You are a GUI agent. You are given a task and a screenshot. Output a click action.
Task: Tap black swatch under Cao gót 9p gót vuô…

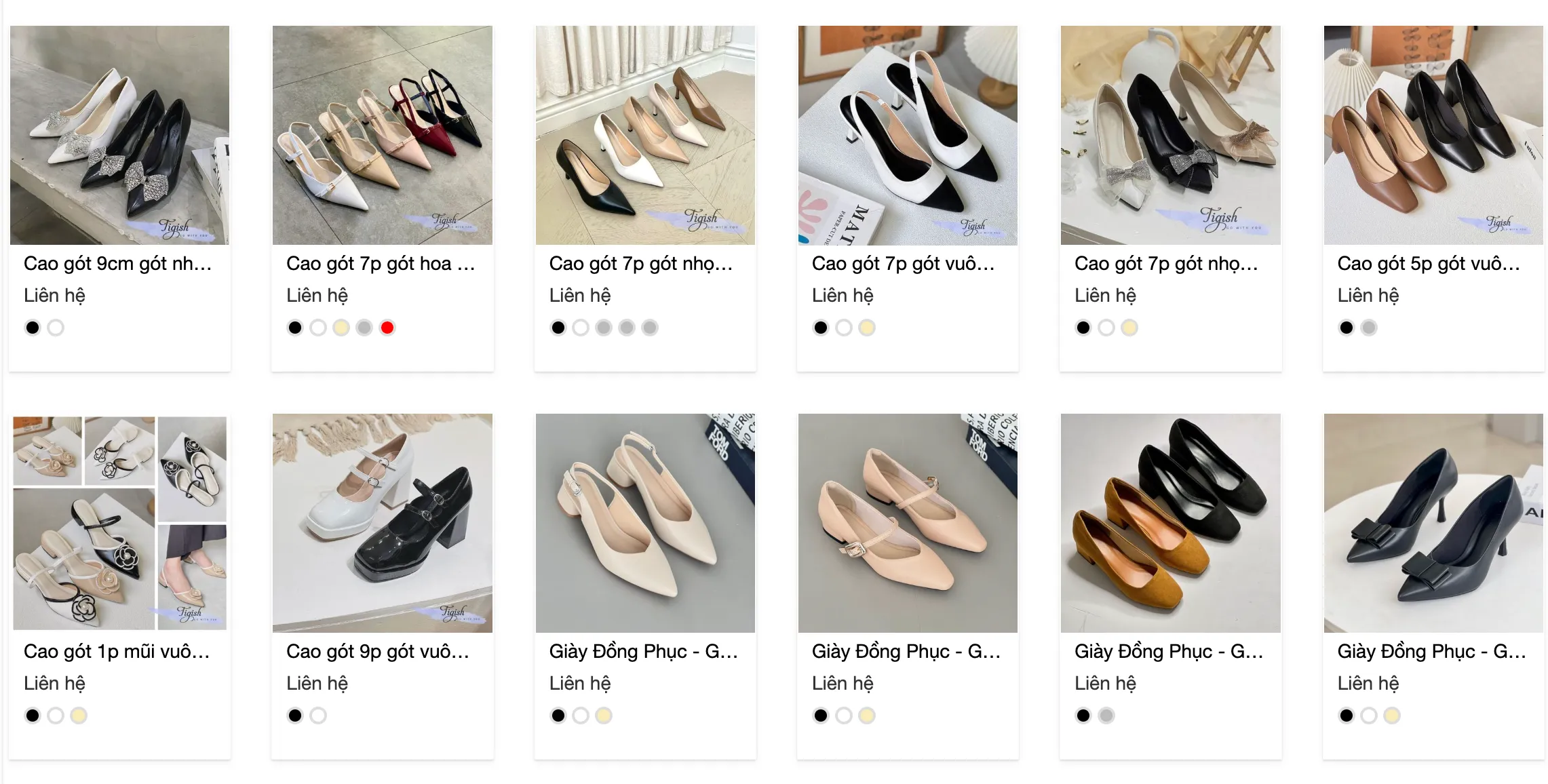click(x=295, y=716)
